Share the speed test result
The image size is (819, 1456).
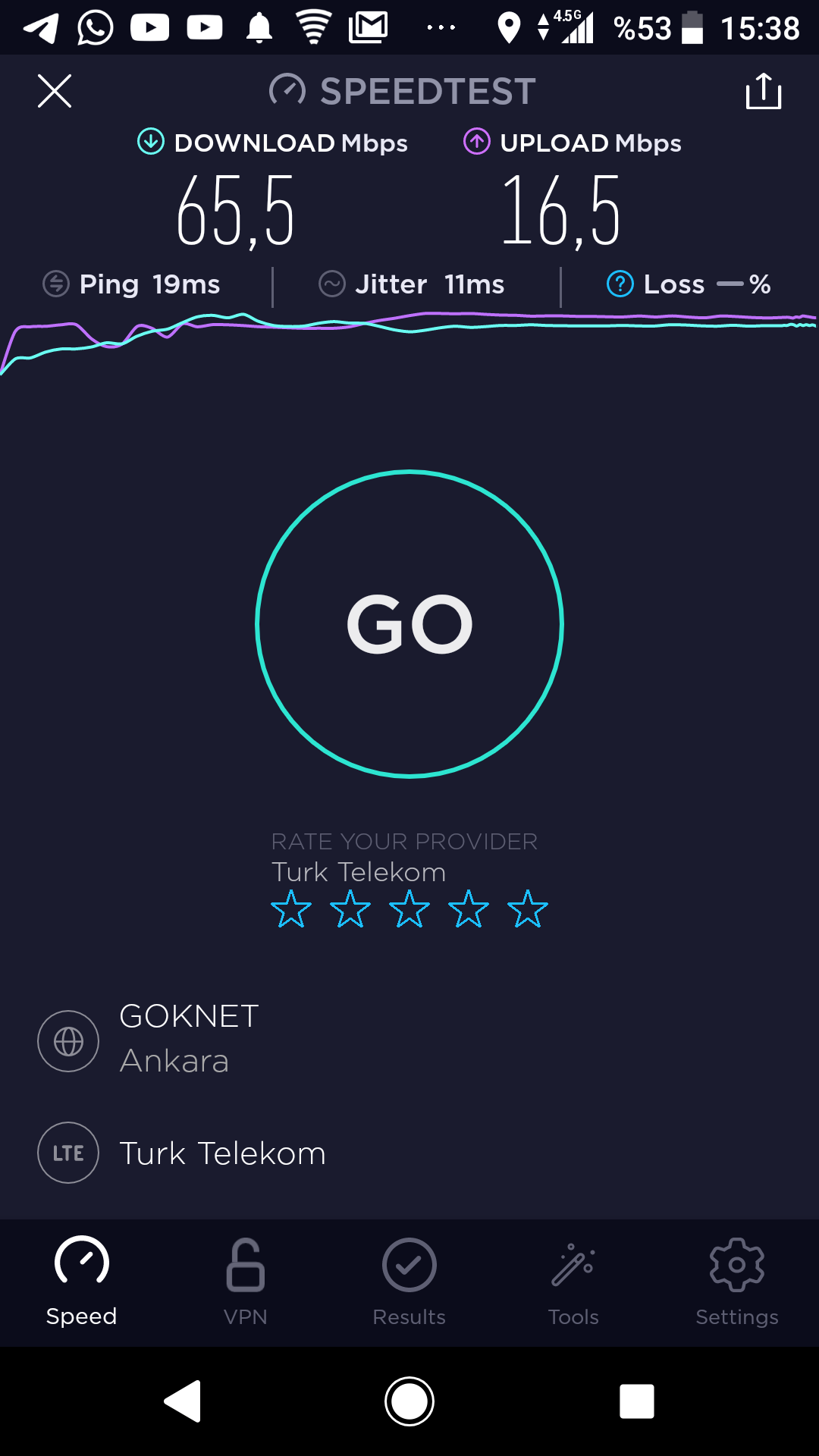click(x=764, y=91)
